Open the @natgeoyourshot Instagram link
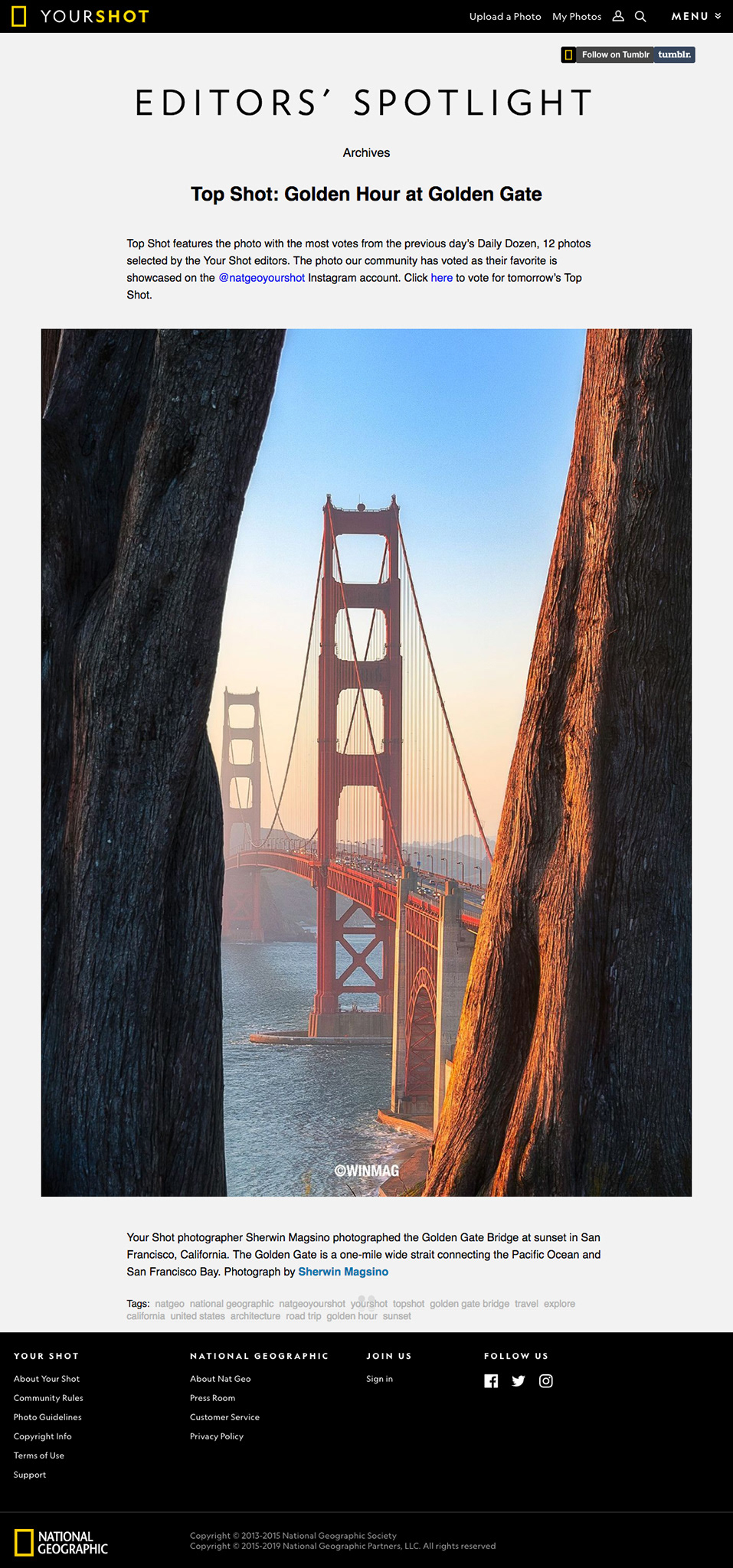733x1568 pixels. (262, 278)
